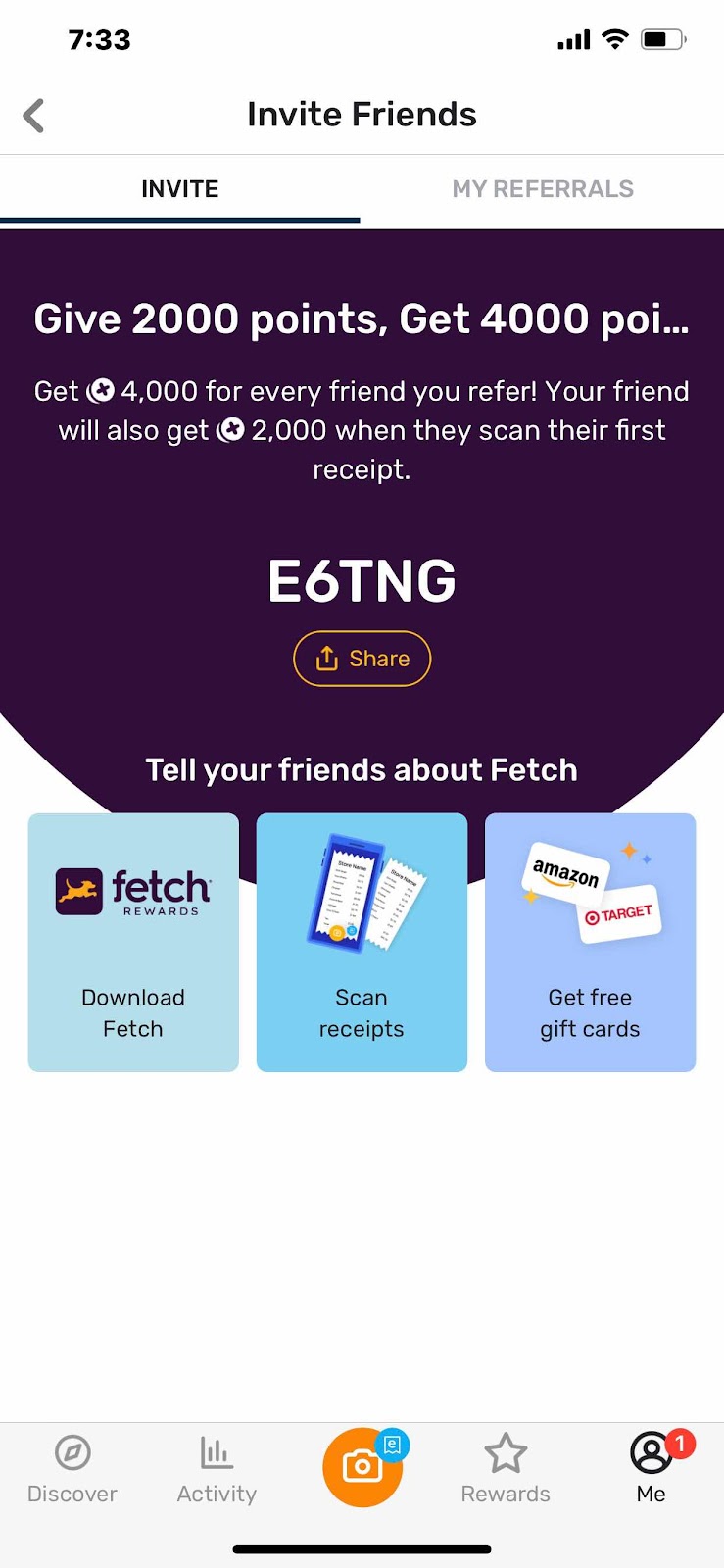Open the Me profile tab
The height and width of the screenshot is (1568, 724).
pyautogui.click(x=651, y=1469)
